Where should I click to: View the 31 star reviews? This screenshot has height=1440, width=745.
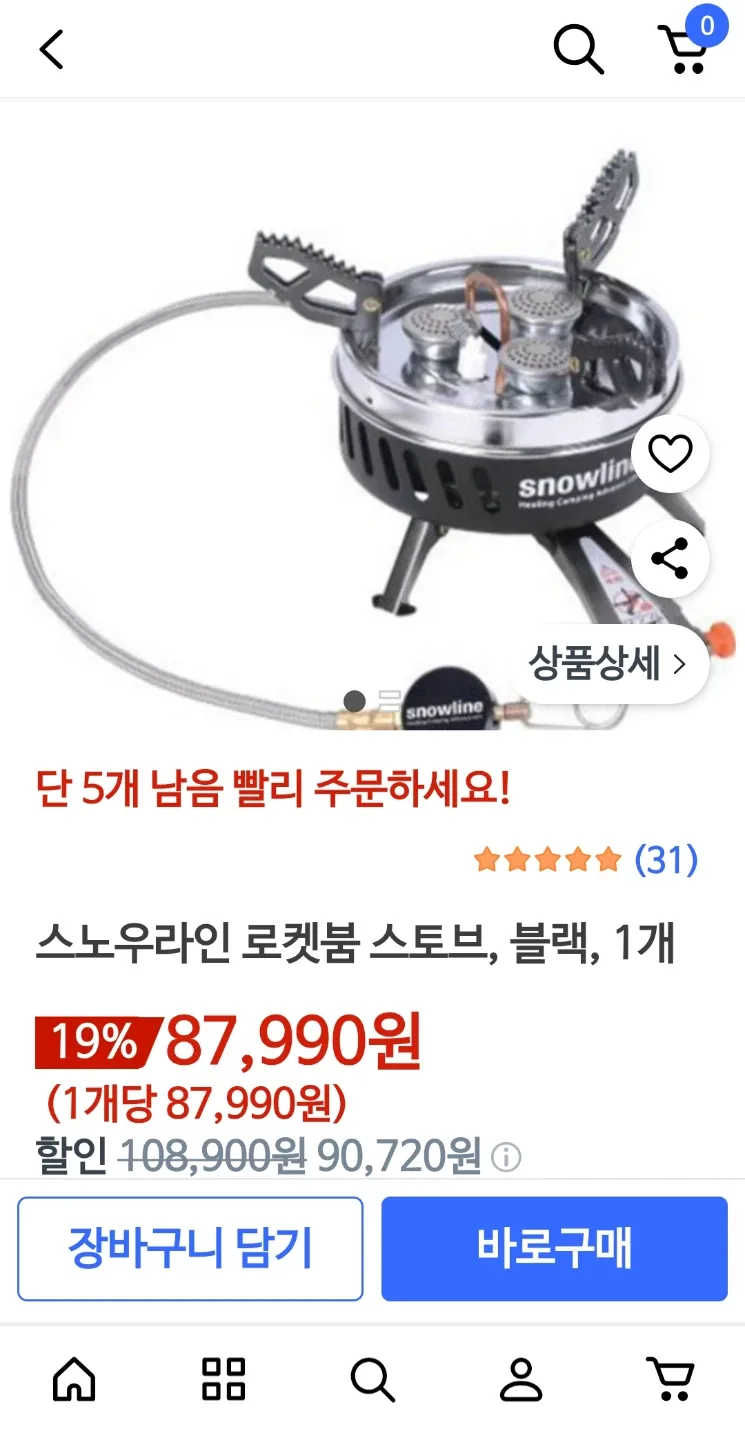click(x=586, y=859)
